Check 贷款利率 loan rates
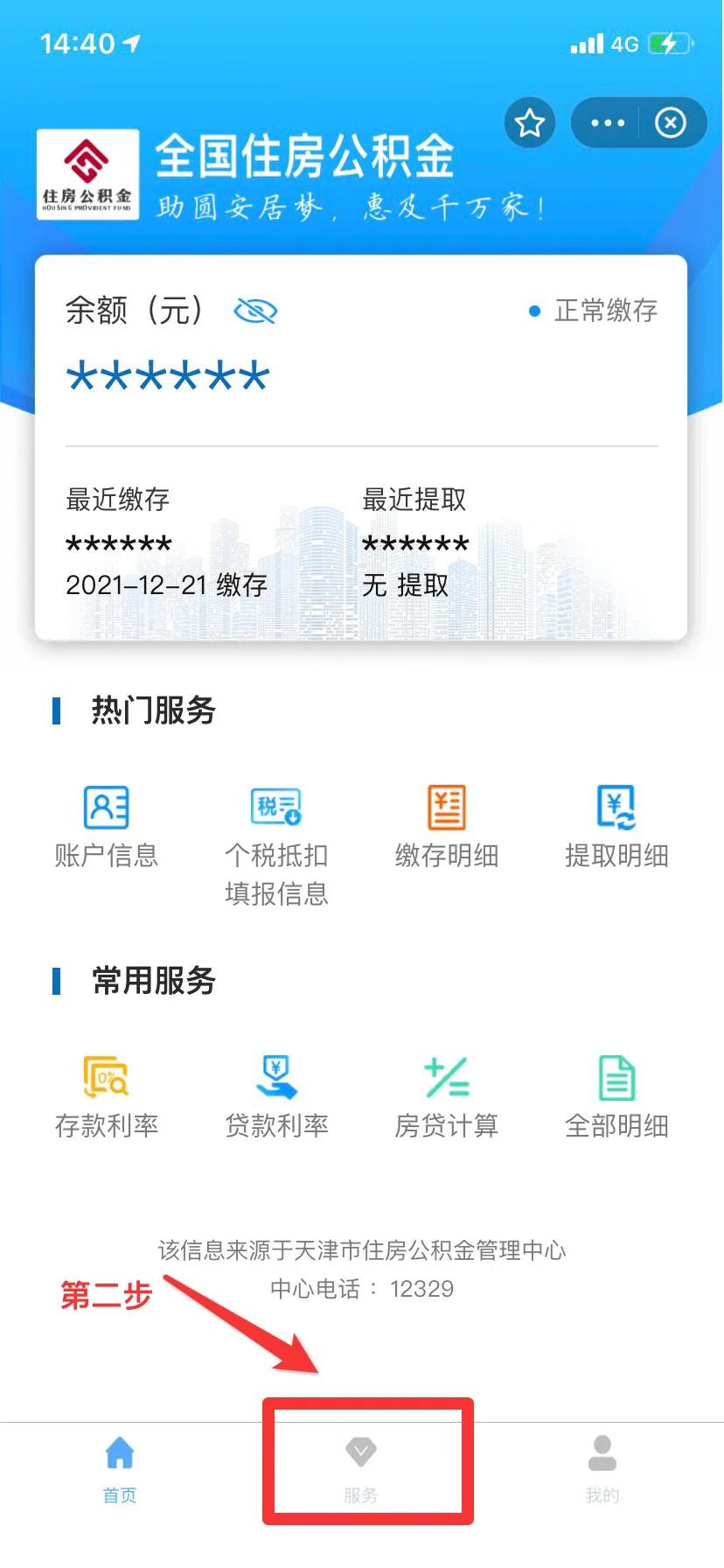This screenshot has height=1568, width=724. (x=276, y=1098)
